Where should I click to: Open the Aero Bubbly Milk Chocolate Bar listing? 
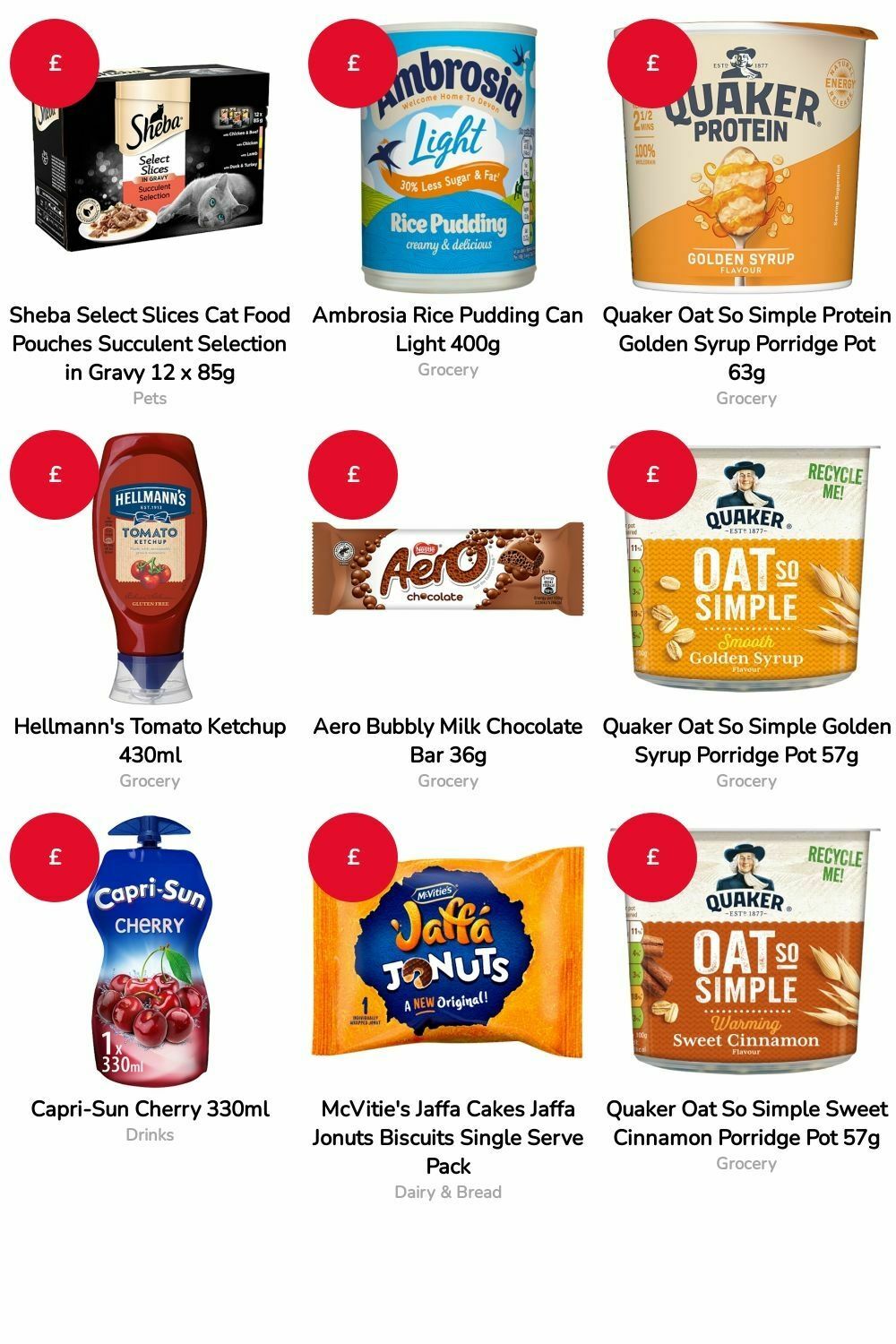447,741
